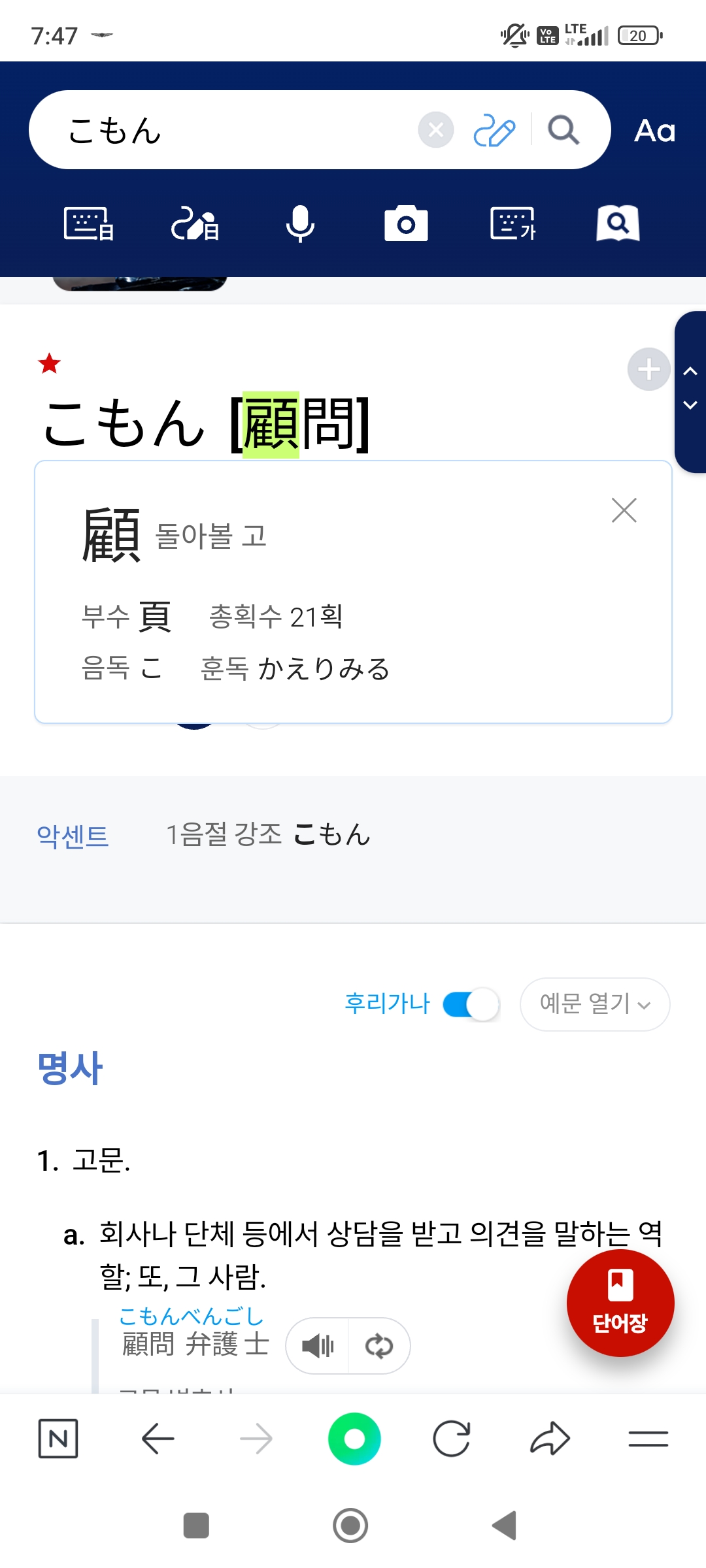Clear the search field text
This screenshot has width=706, height=1568.
point(435,130)
